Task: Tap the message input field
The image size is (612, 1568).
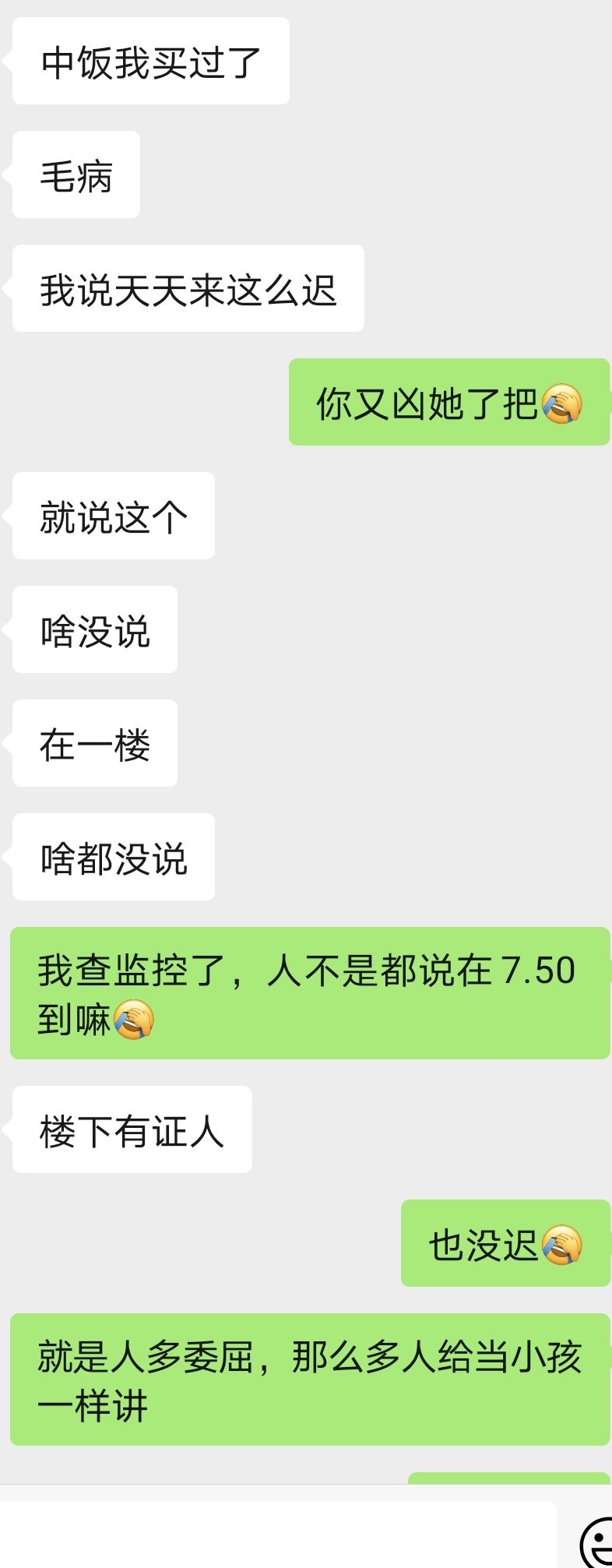Action: [x=278, y=1535]
